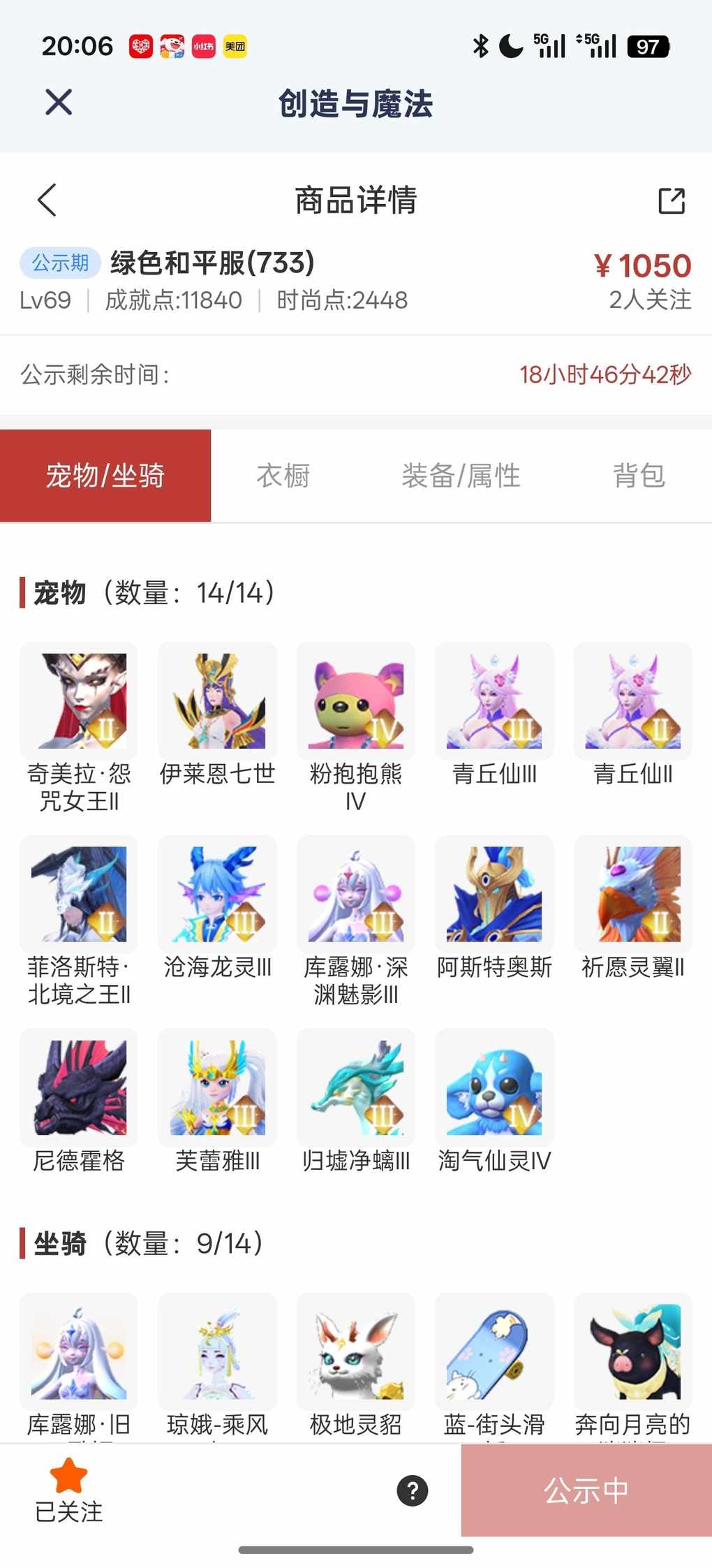Open the 装备/属性 tab
This screenshot has width=712, height=1568.
pos(461,476)
